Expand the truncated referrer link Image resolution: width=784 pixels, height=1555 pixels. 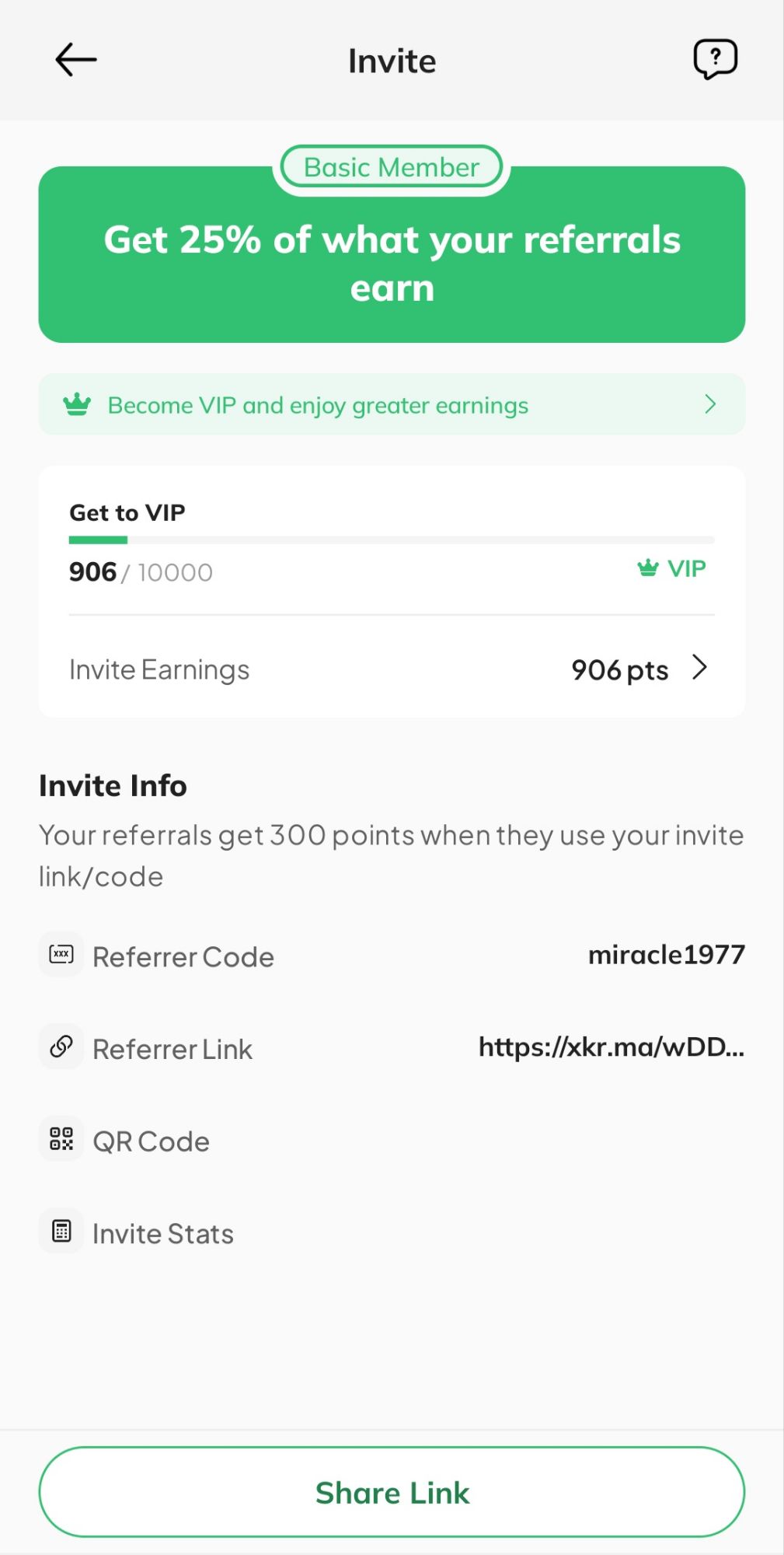pyautogui.click(x=611, y=1047)
